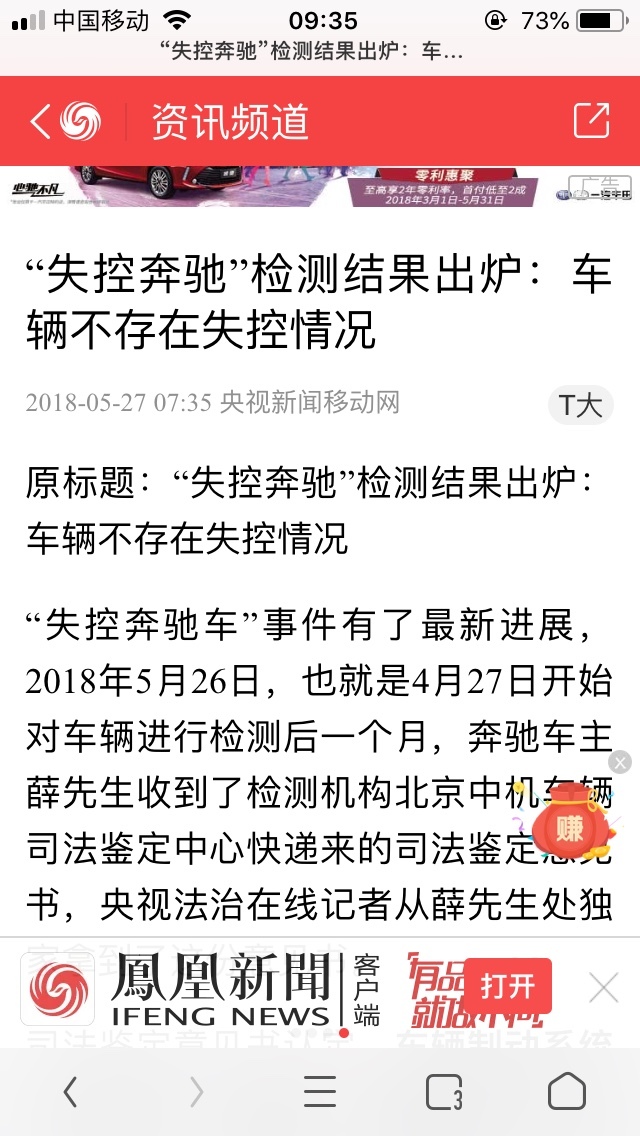Close the Ifeng News app banner
The image size is (640, 1136).
click(x=603, y=987)
